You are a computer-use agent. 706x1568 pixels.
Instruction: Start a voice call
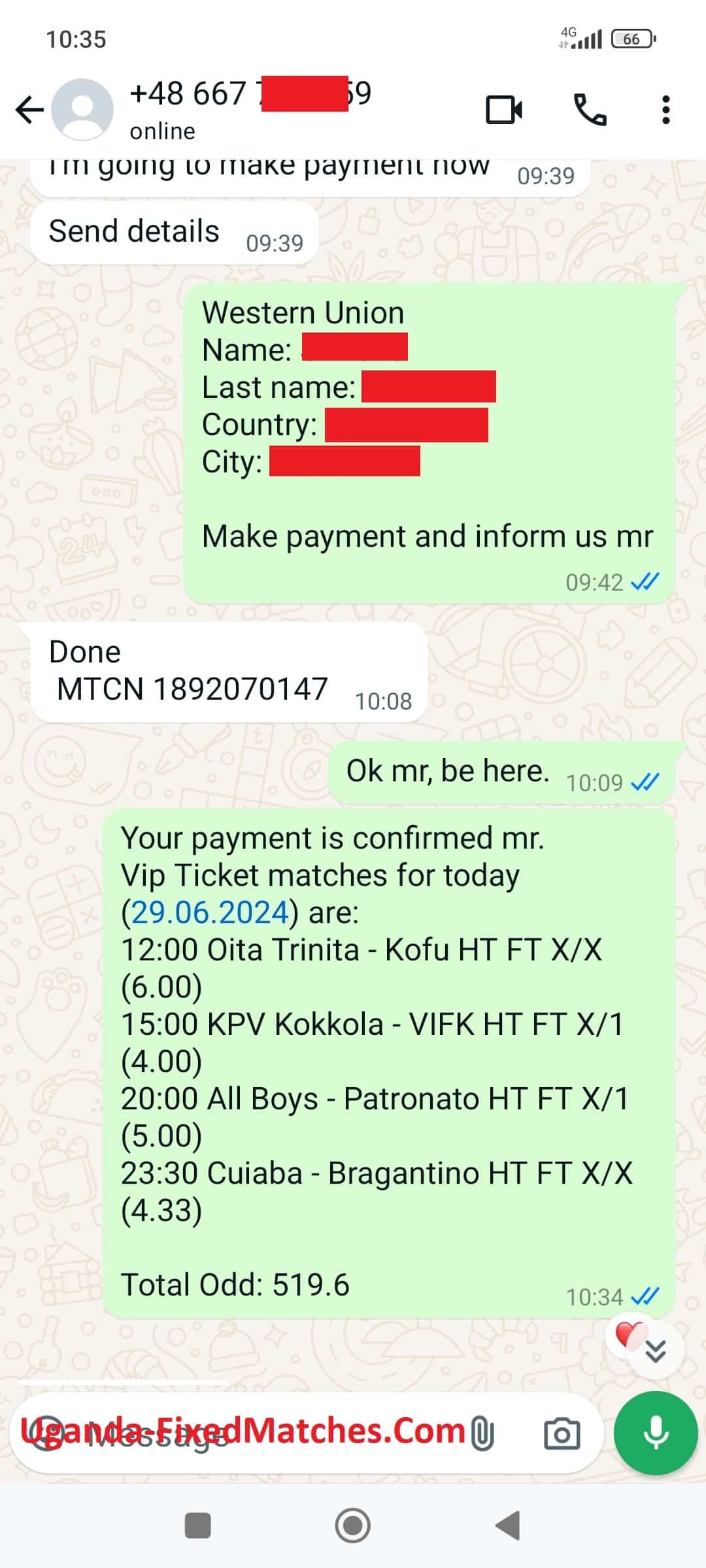pos(590,109)
